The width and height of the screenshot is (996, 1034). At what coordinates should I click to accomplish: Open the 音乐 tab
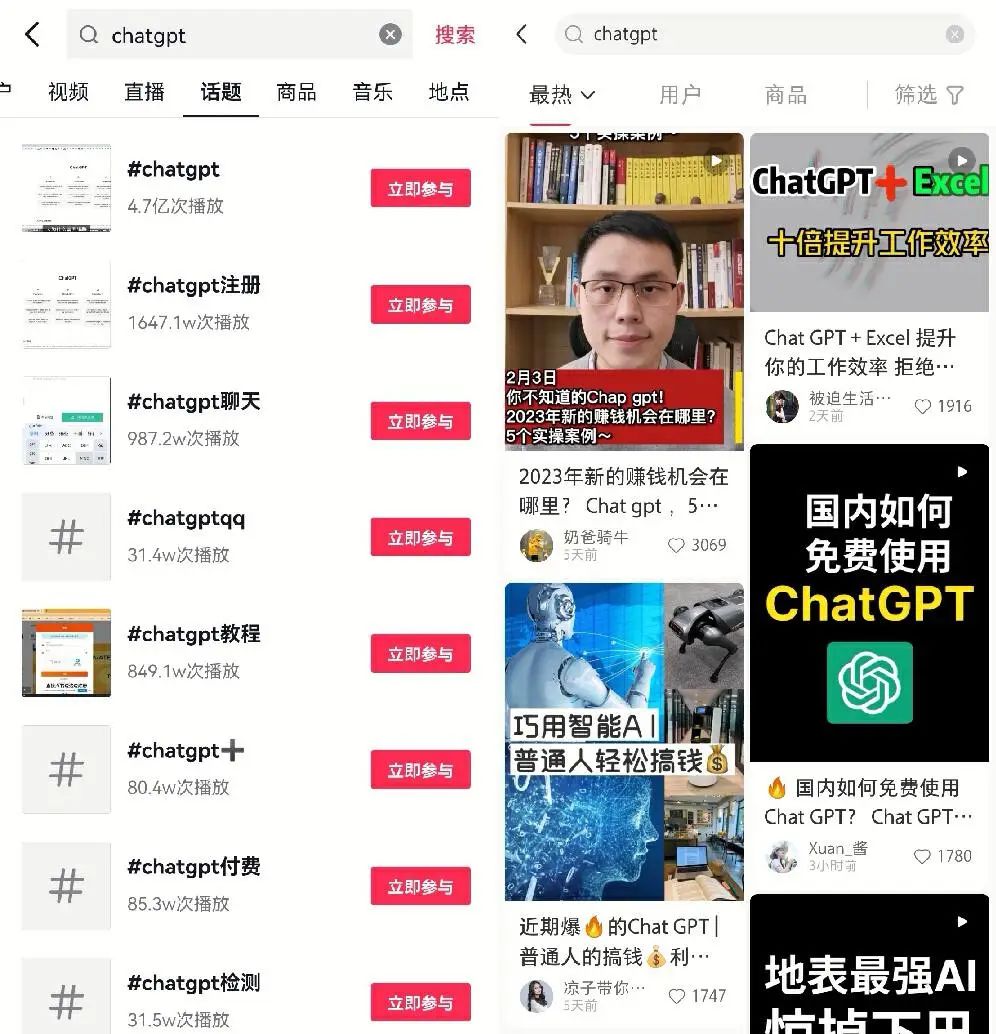click(371, 91)
